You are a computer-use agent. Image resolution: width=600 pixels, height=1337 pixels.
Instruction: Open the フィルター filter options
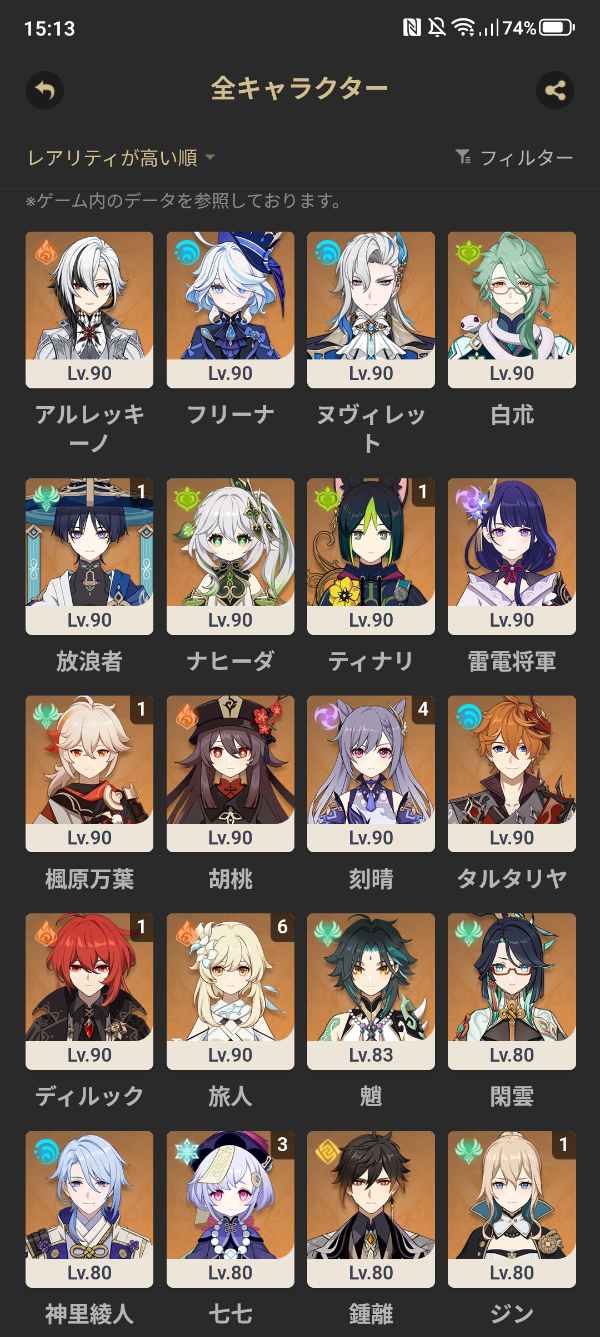[514, 157]
